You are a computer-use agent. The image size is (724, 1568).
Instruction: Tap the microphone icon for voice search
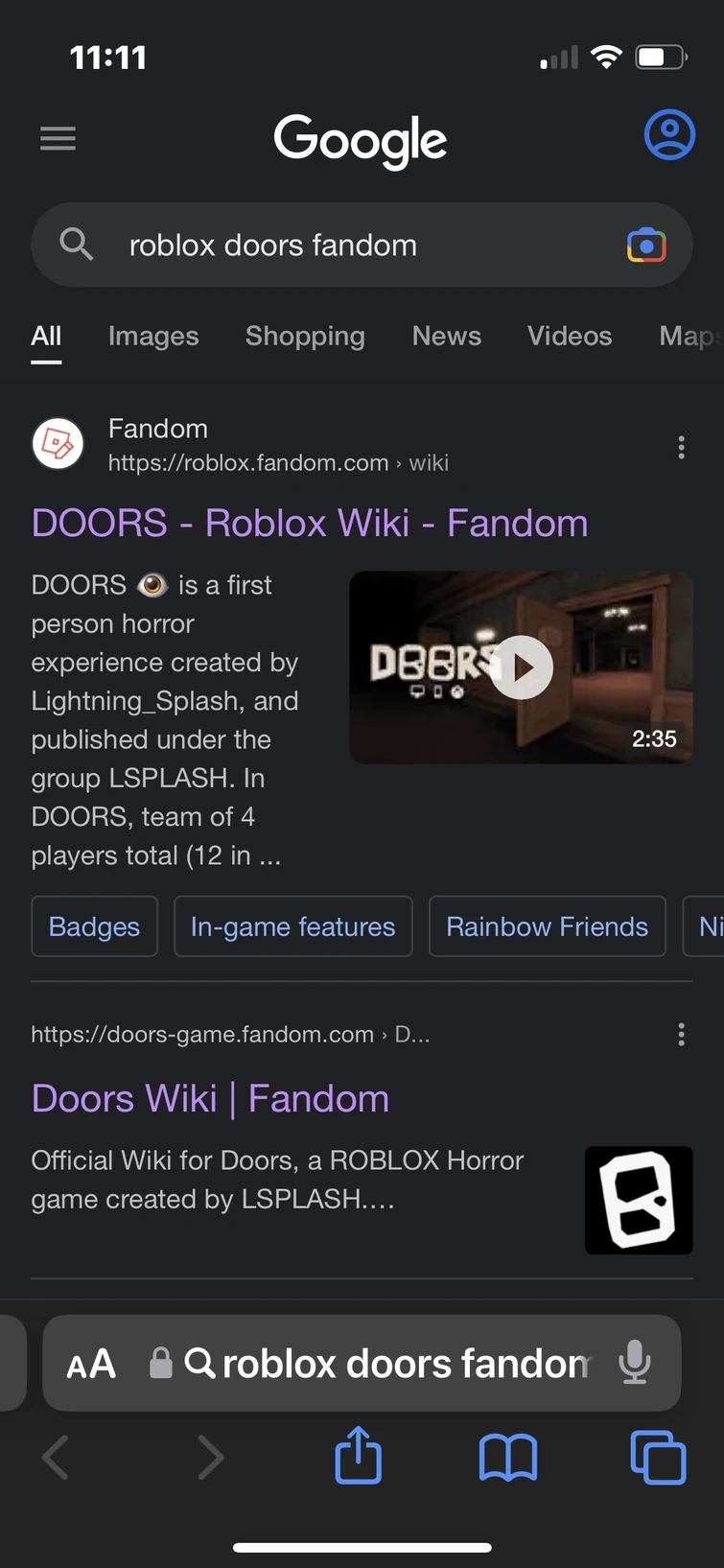coord(636,1363)
